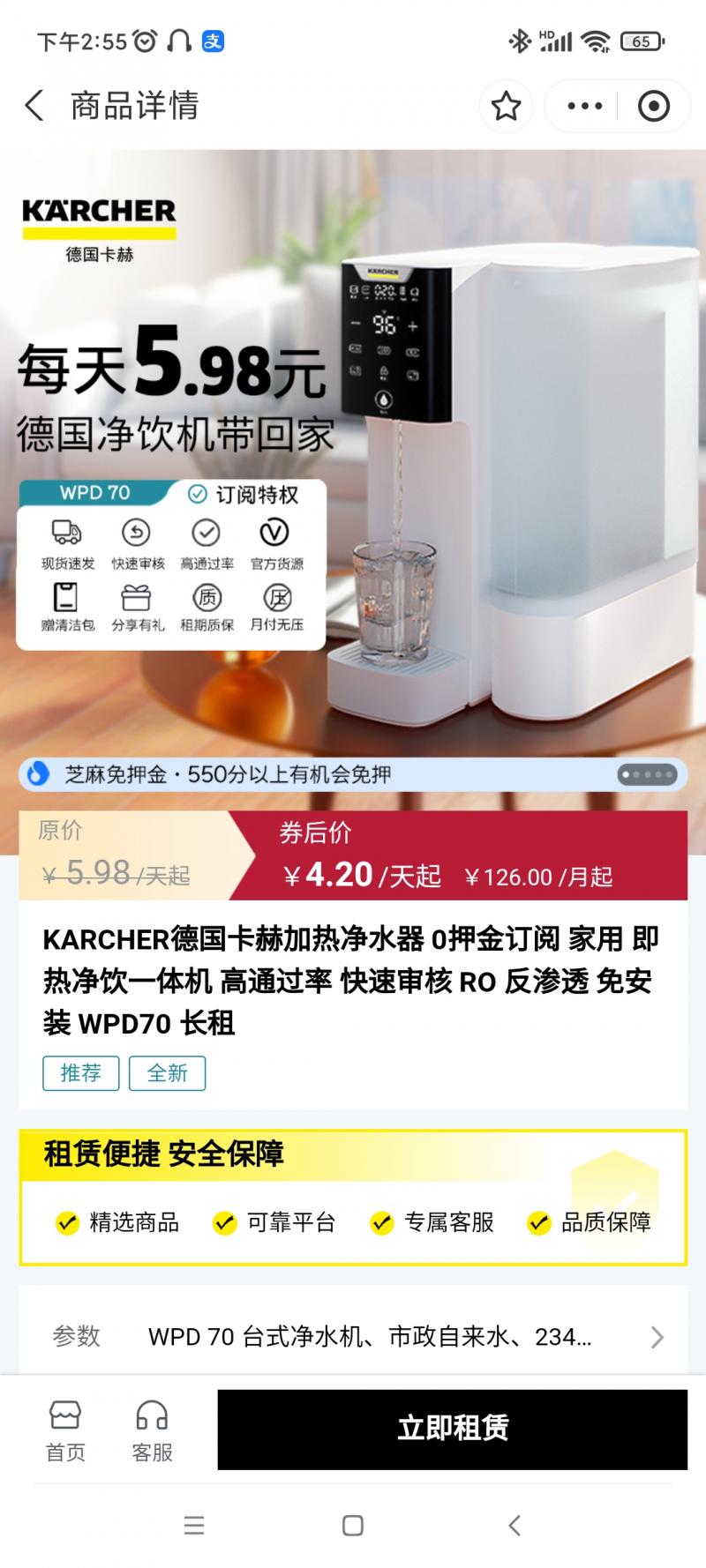The height and width of the screenshot is (1568, 706).
Task: Open the three-dot more menu
Action: [584, 107]
